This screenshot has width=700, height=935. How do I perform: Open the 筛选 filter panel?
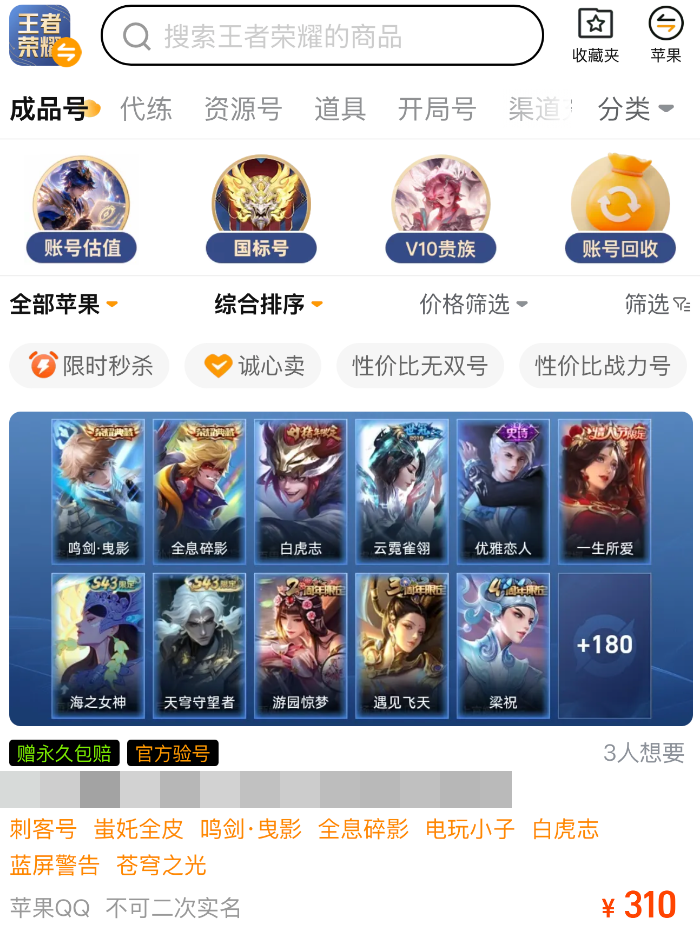click(x=657, y=304)
